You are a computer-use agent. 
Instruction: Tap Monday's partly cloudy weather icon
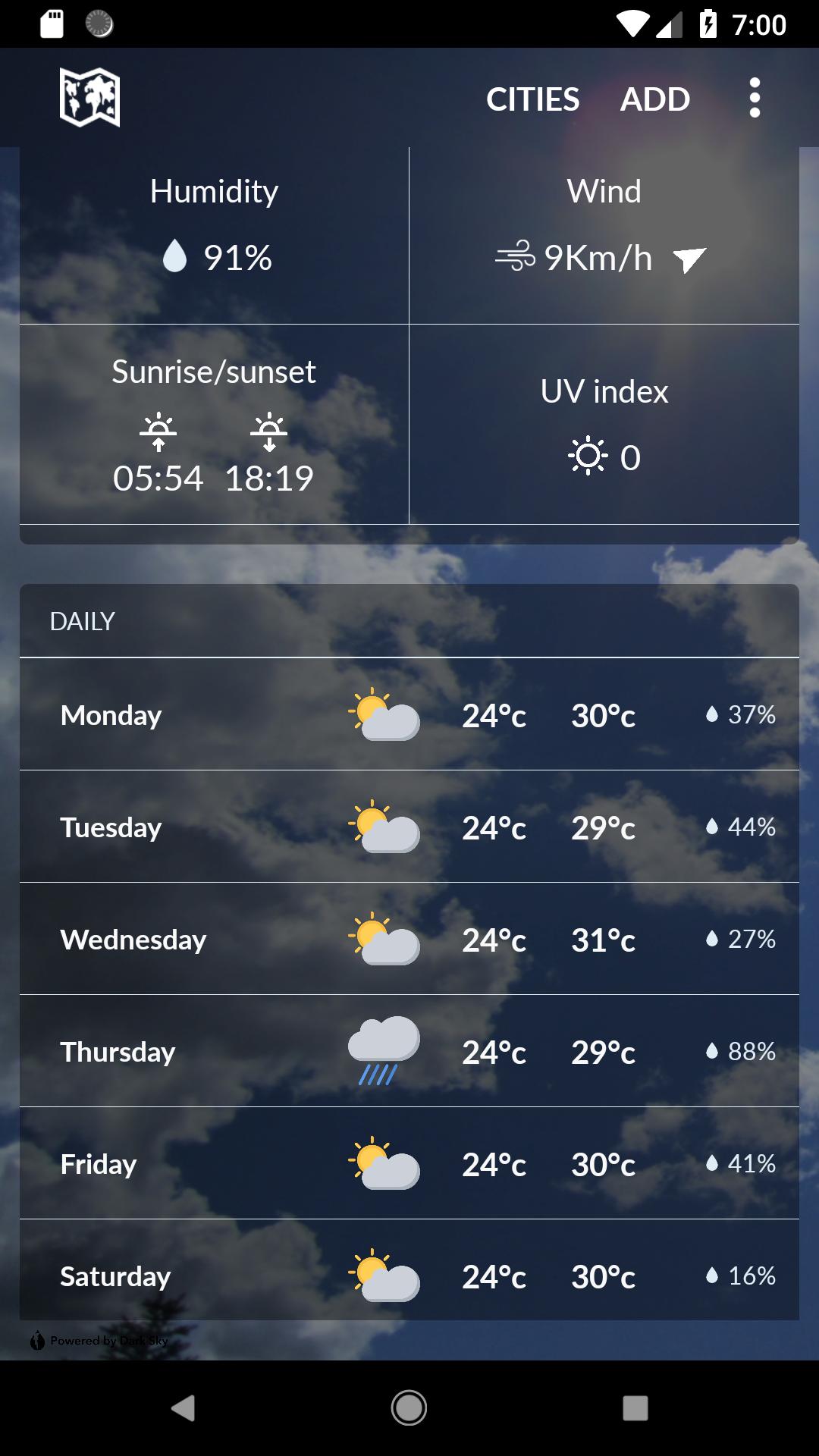tap(383, 714)
